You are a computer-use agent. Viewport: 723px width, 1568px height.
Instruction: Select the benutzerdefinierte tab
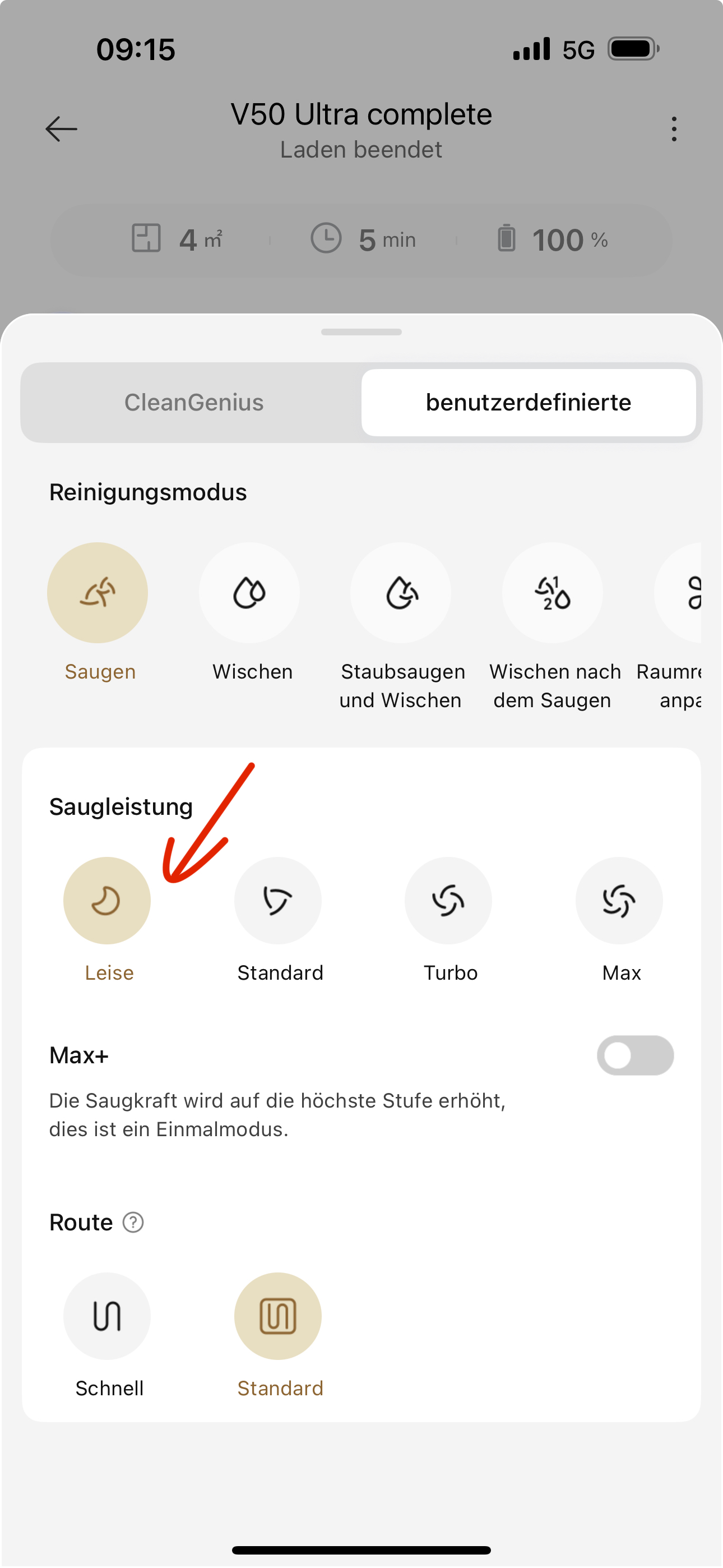pyautogui.click(x=529, y=402)
